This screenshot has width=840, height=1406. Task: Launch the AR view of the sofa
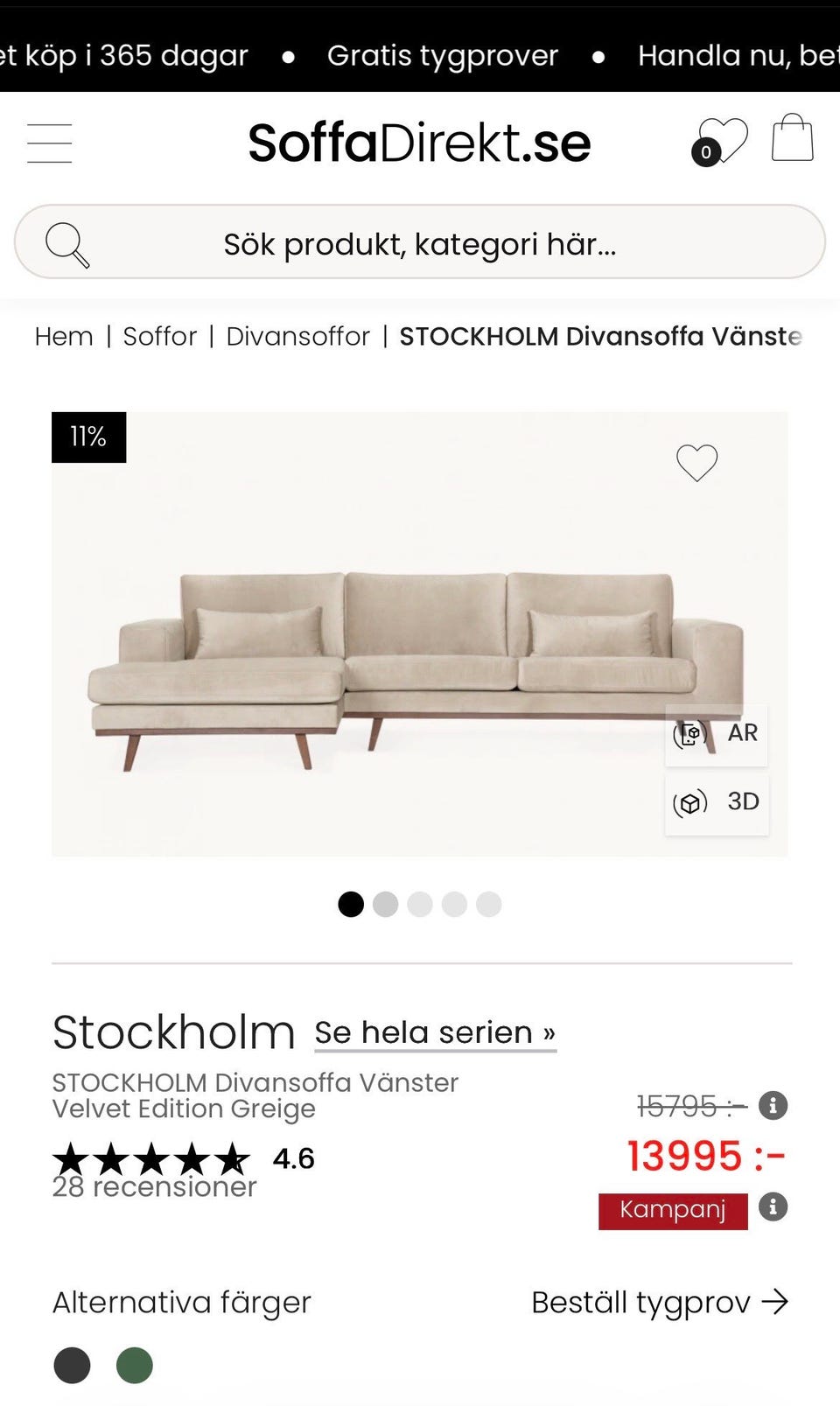716,734
